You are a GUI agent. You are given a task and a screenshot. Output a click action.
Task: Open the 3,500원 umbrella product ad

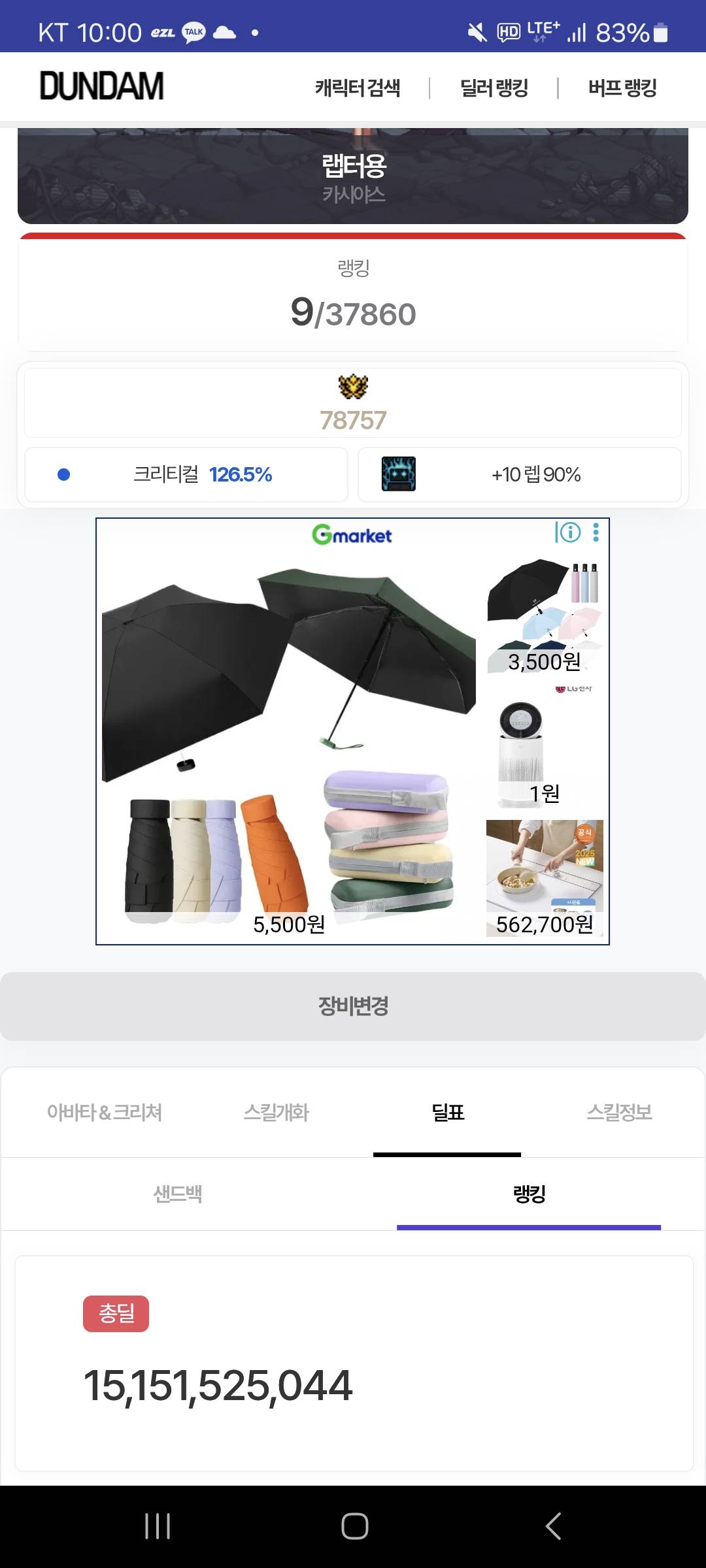(x=544, y=616)
